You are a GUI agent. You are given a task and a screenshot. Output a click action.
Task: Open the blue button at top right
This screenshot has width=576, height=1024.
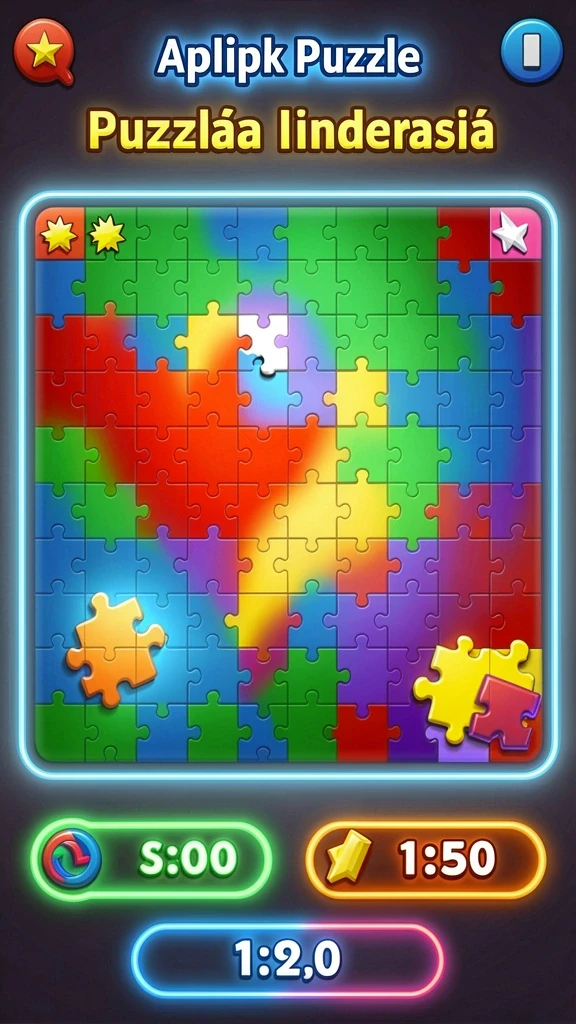point(532,51)
